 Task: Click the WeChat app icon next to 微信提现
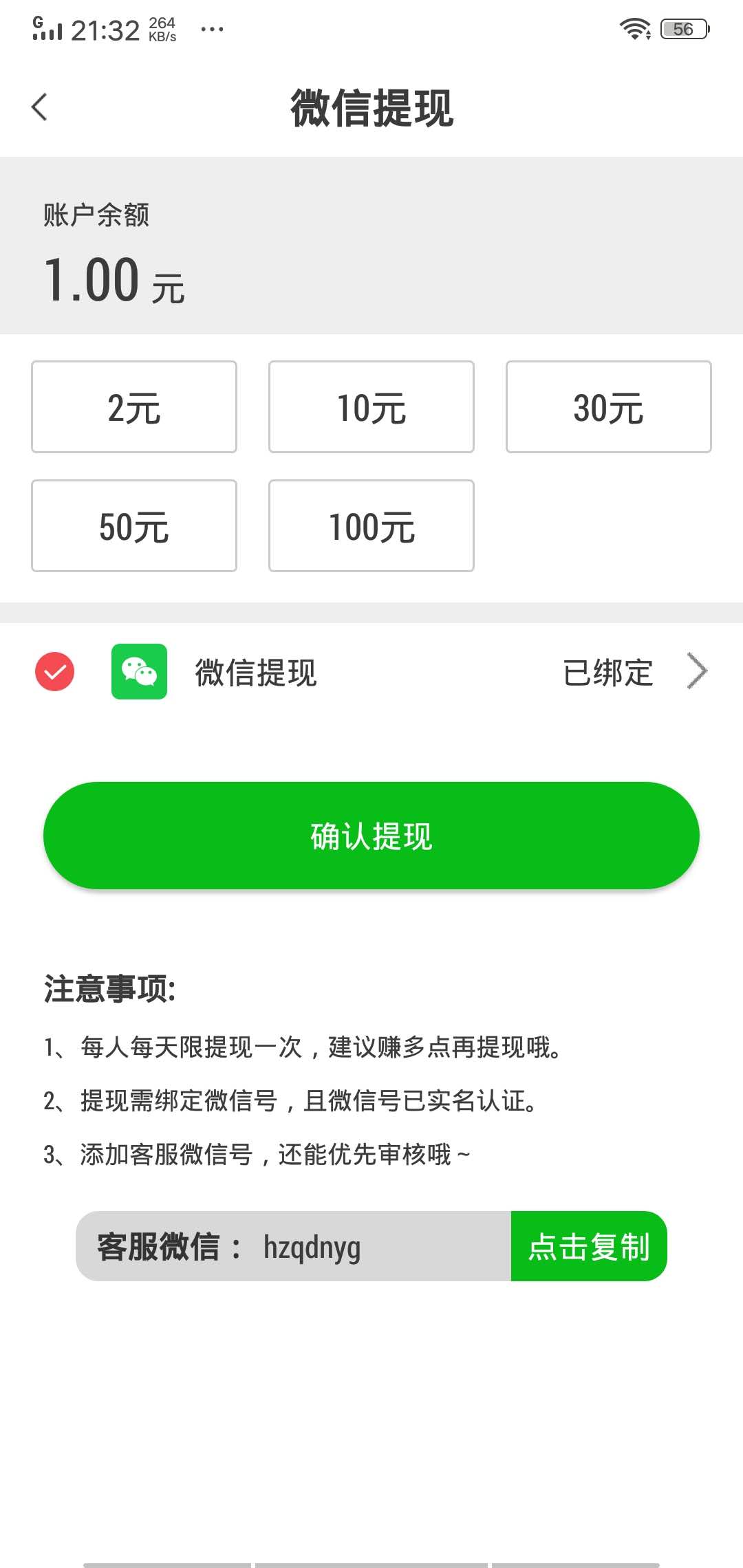(140, 673)
